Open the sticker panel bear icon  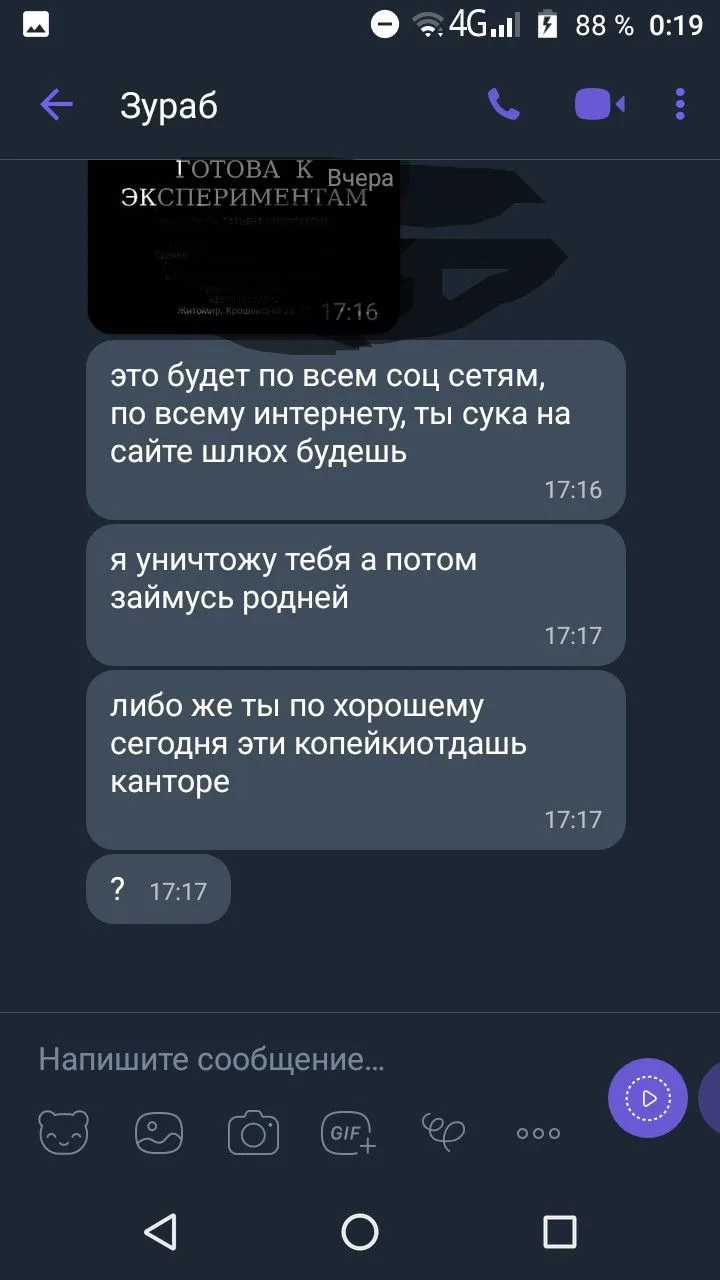click(63, 1133)
